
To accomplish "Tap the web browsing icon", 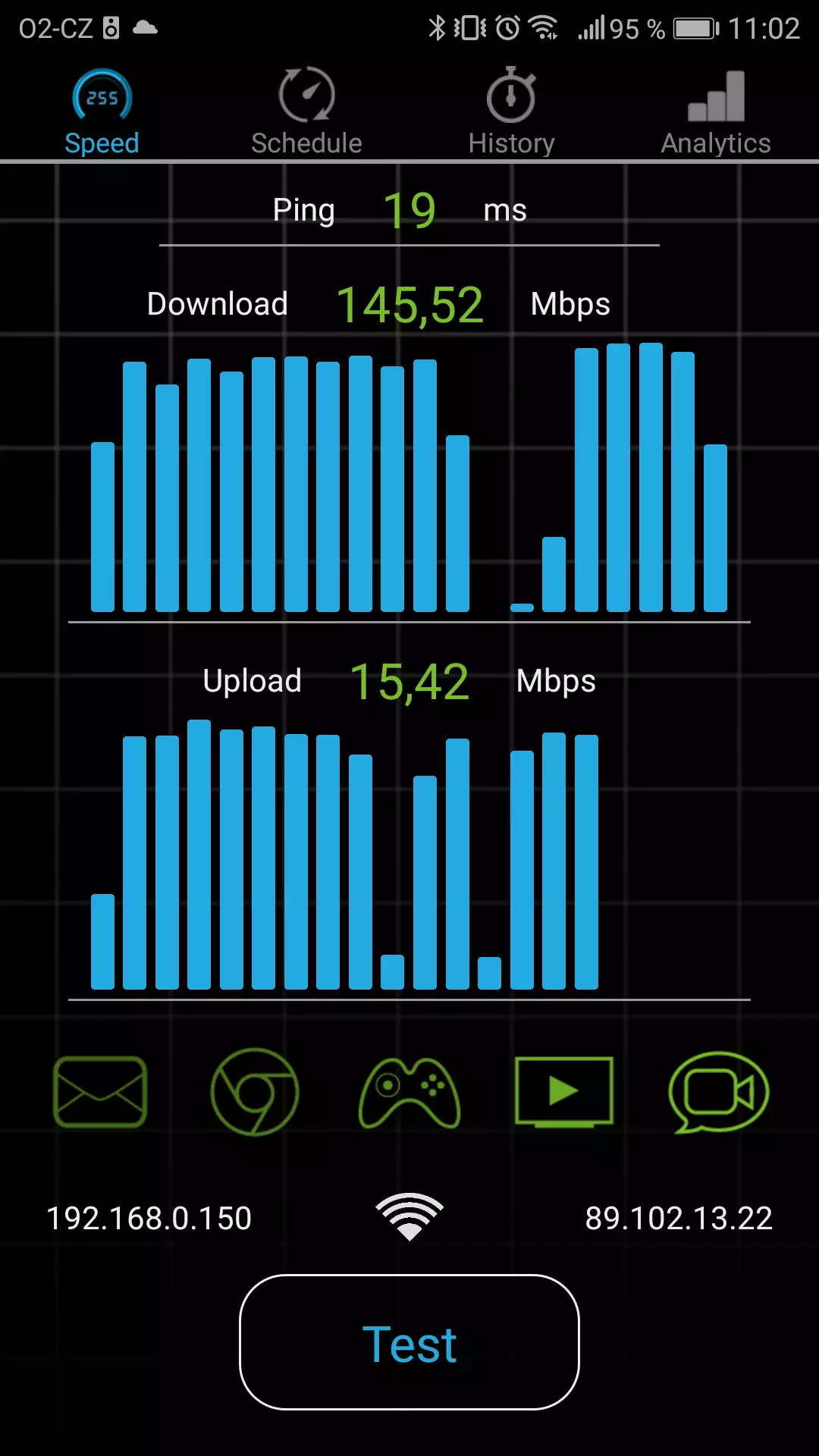I will pyautogui.click(x=255, y=1092).
